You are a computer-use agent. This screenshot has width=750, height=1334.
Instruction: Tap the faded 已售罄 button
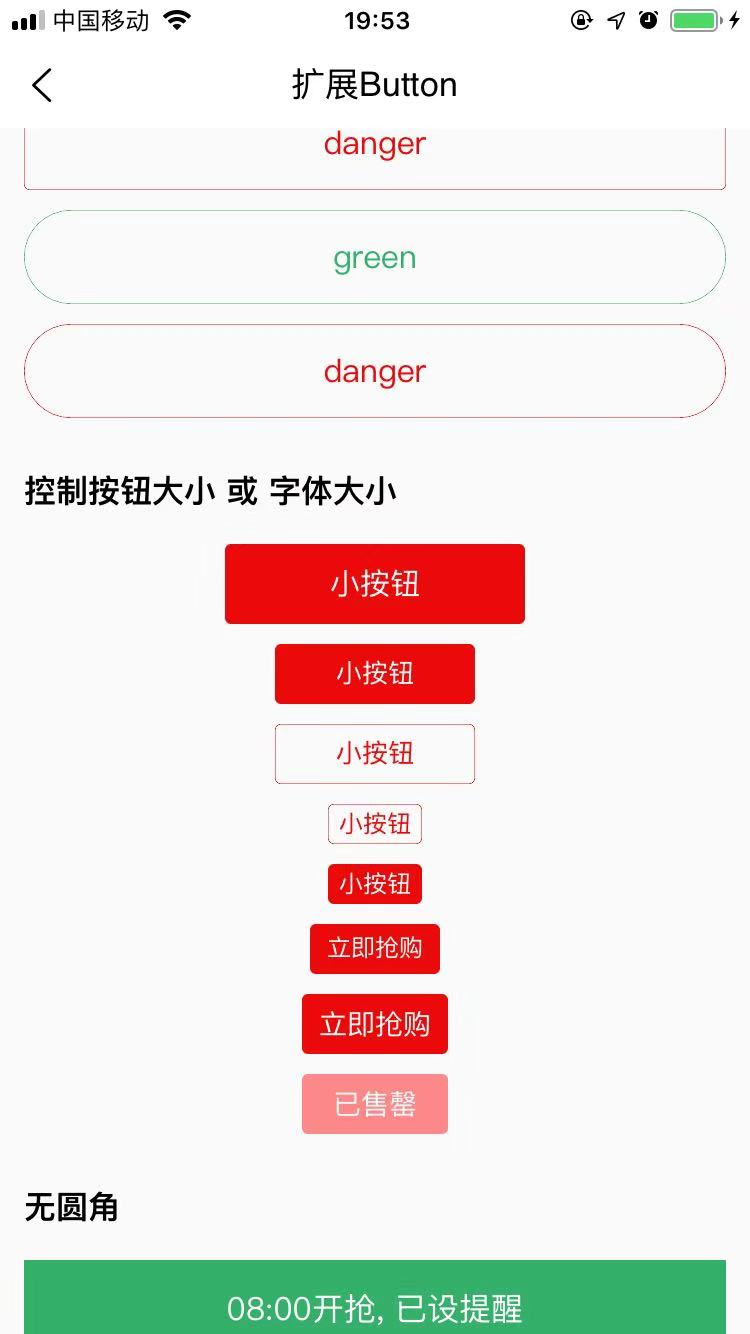pyautogui.click(x=375, y=1104)
